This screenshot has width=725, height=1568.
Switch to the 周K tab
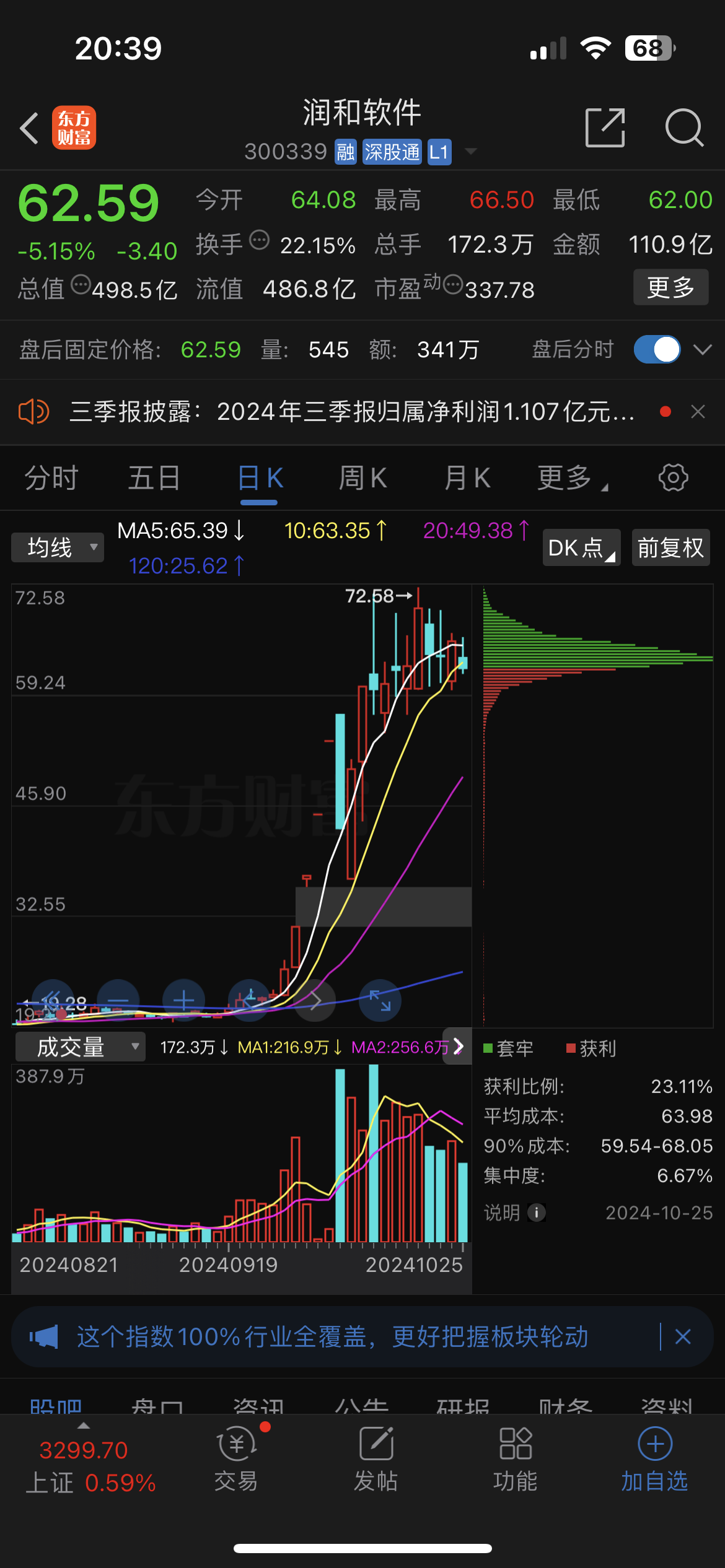(363, 477)
